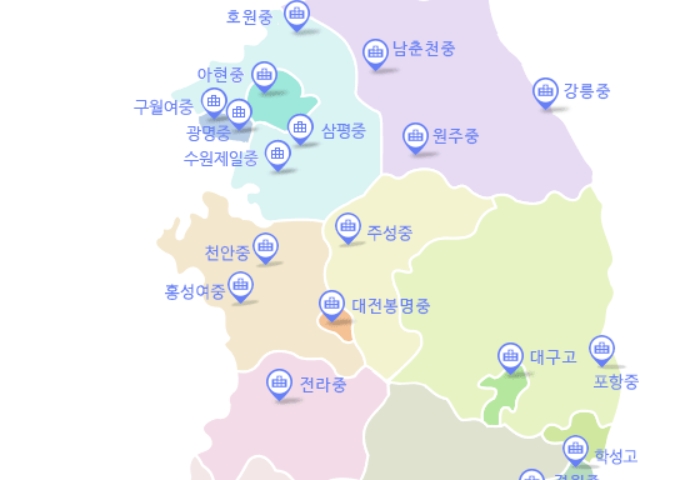This screenshot has width=700, height=480.
Task: Tap the 천안중 pin
Action: [x=265, y=246]
